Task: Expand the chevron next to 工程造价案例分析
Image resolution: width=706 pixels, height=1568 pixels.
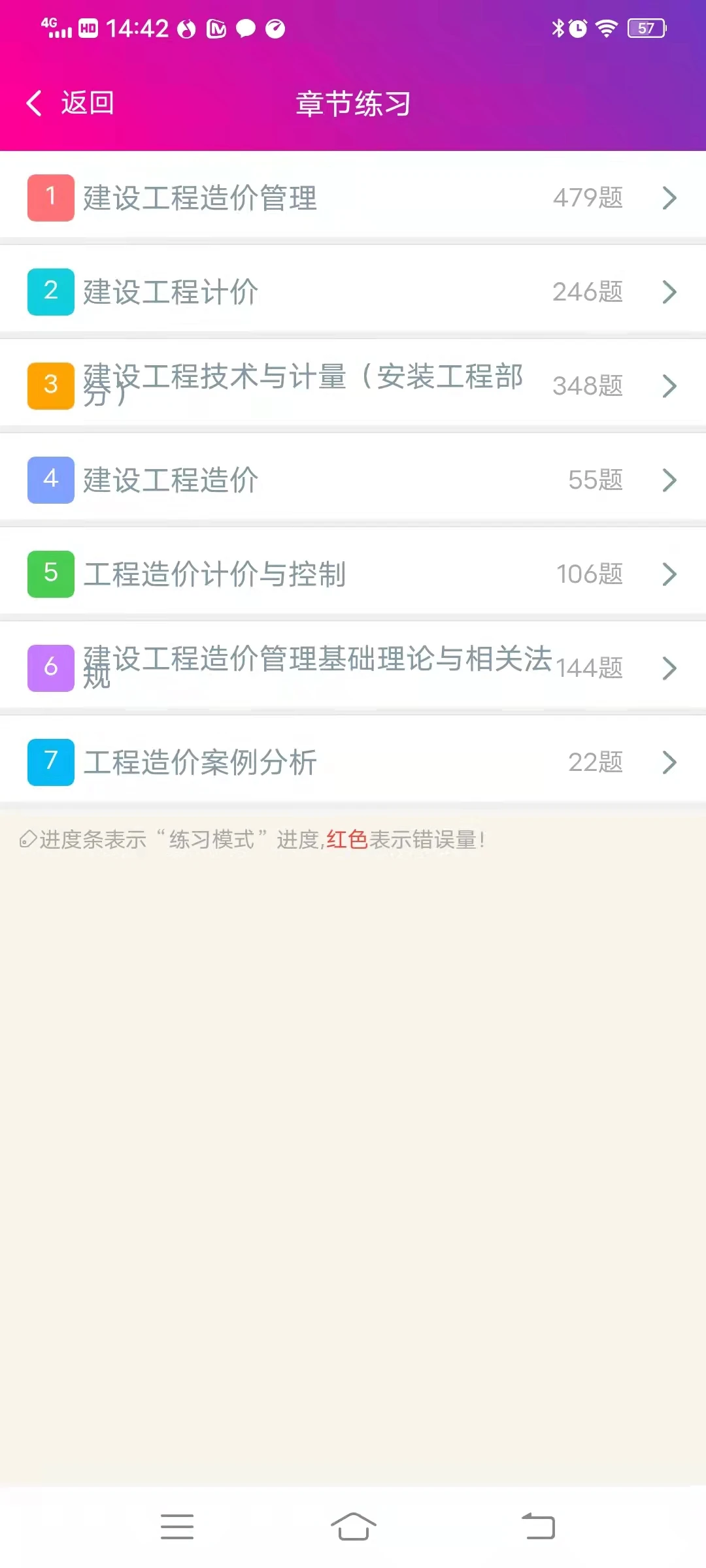Action: click(x=669, y=762)
